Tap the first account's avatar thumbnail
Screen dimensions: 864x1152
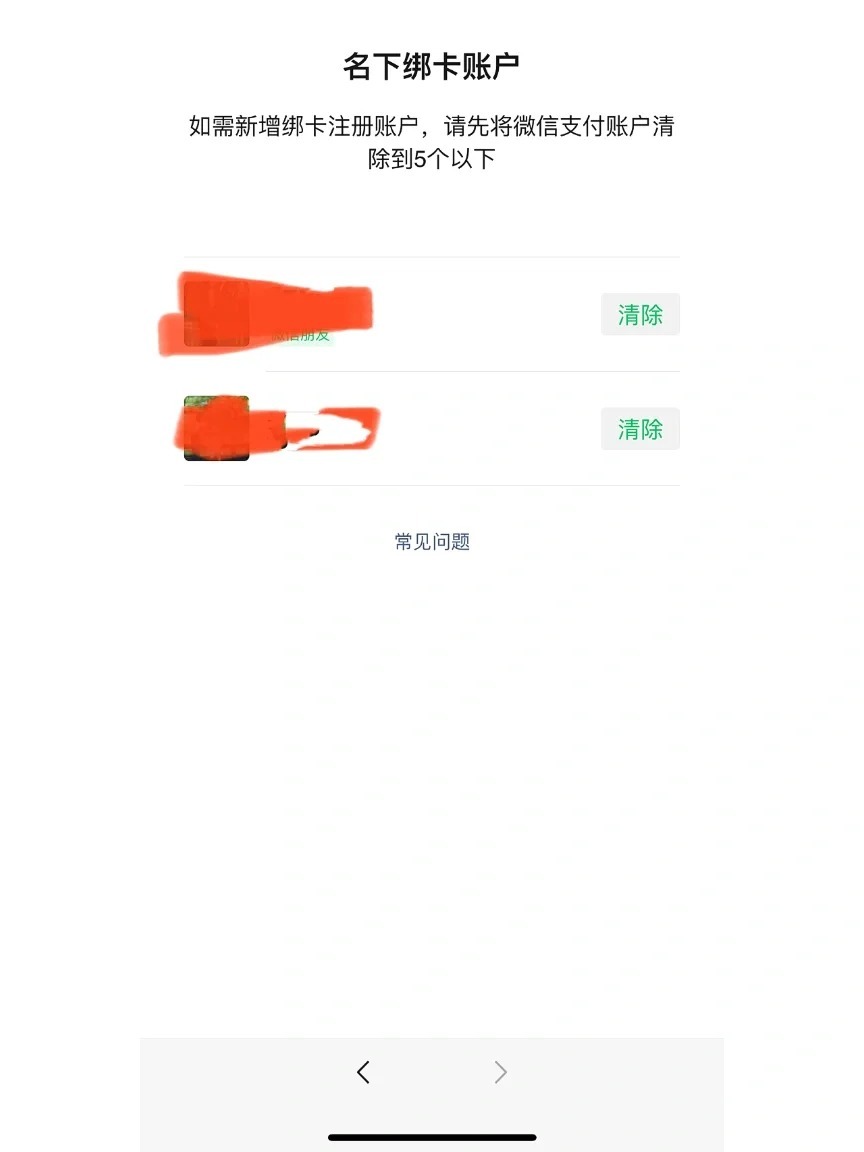click(x=216, y=314)
